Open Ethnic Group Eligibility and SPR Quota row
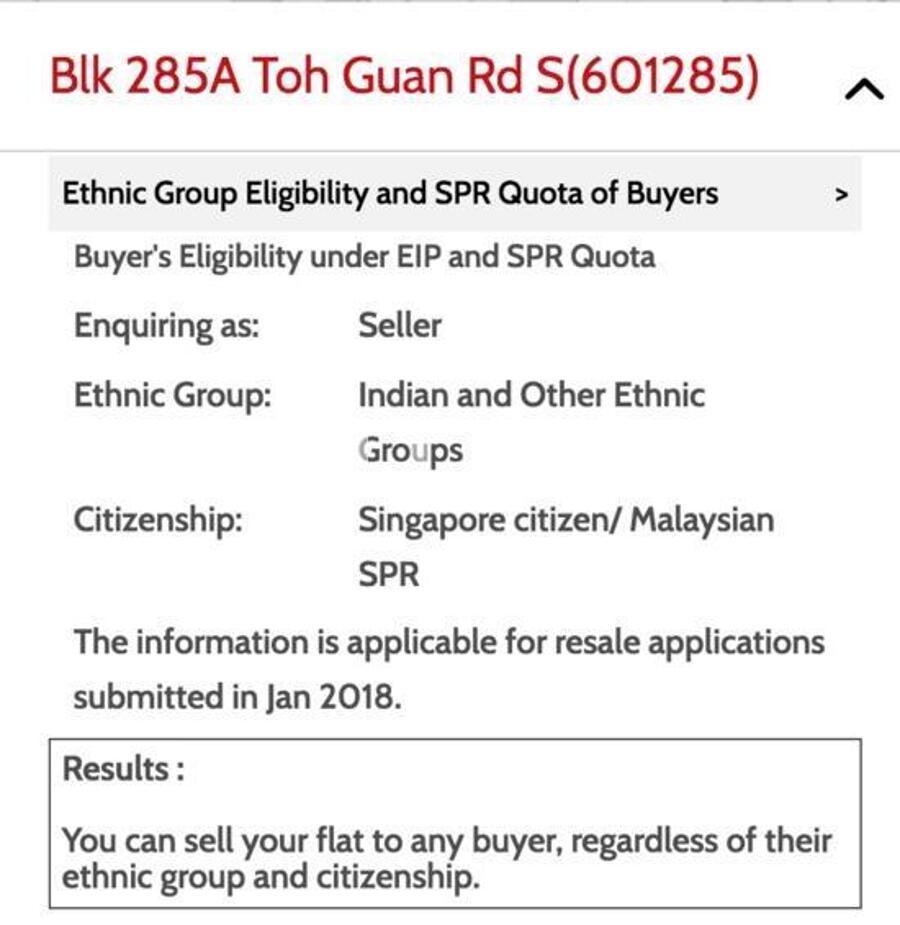Image resolution: width=900 pixels, height=925 pixels. pyautogui.click(x=455, y=193)
